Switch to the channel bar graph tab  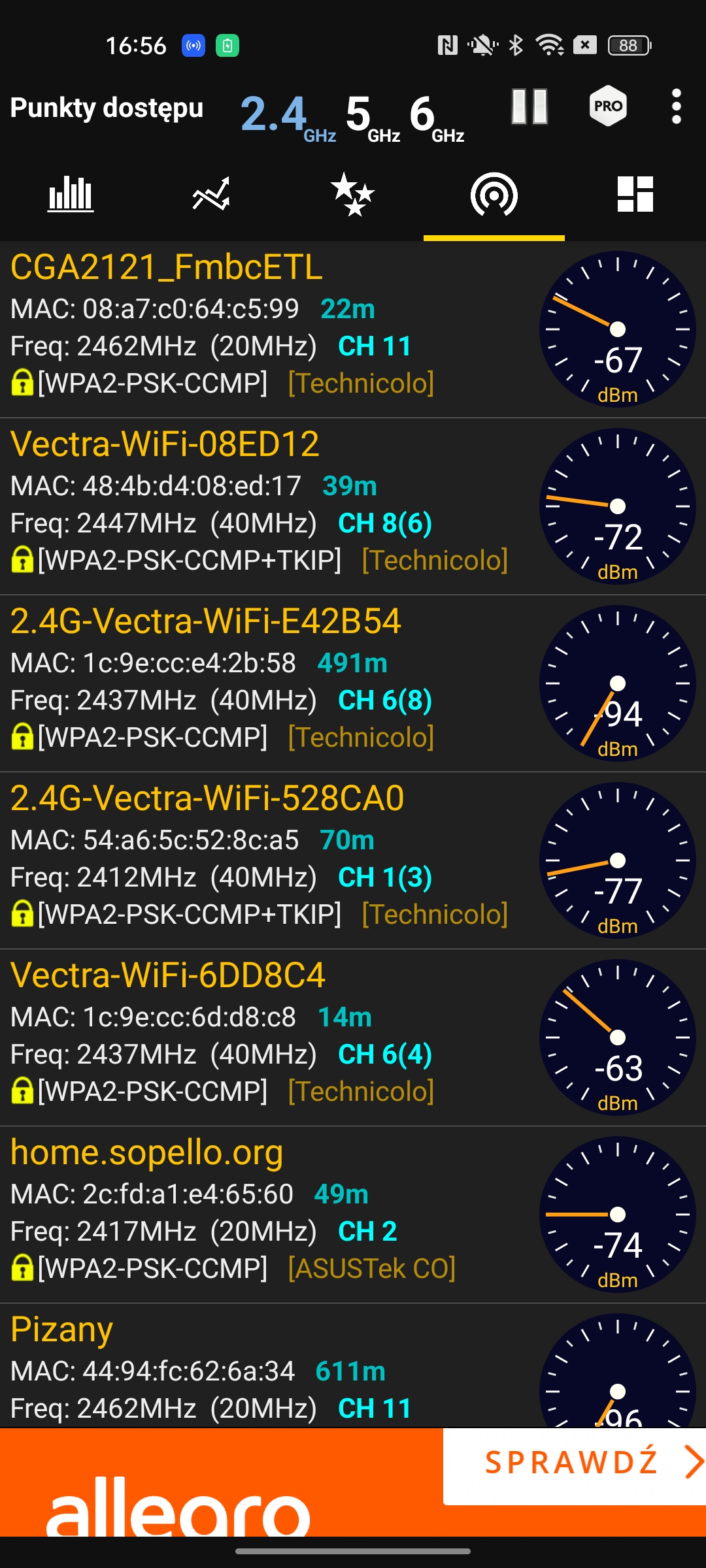pos(71,195)
